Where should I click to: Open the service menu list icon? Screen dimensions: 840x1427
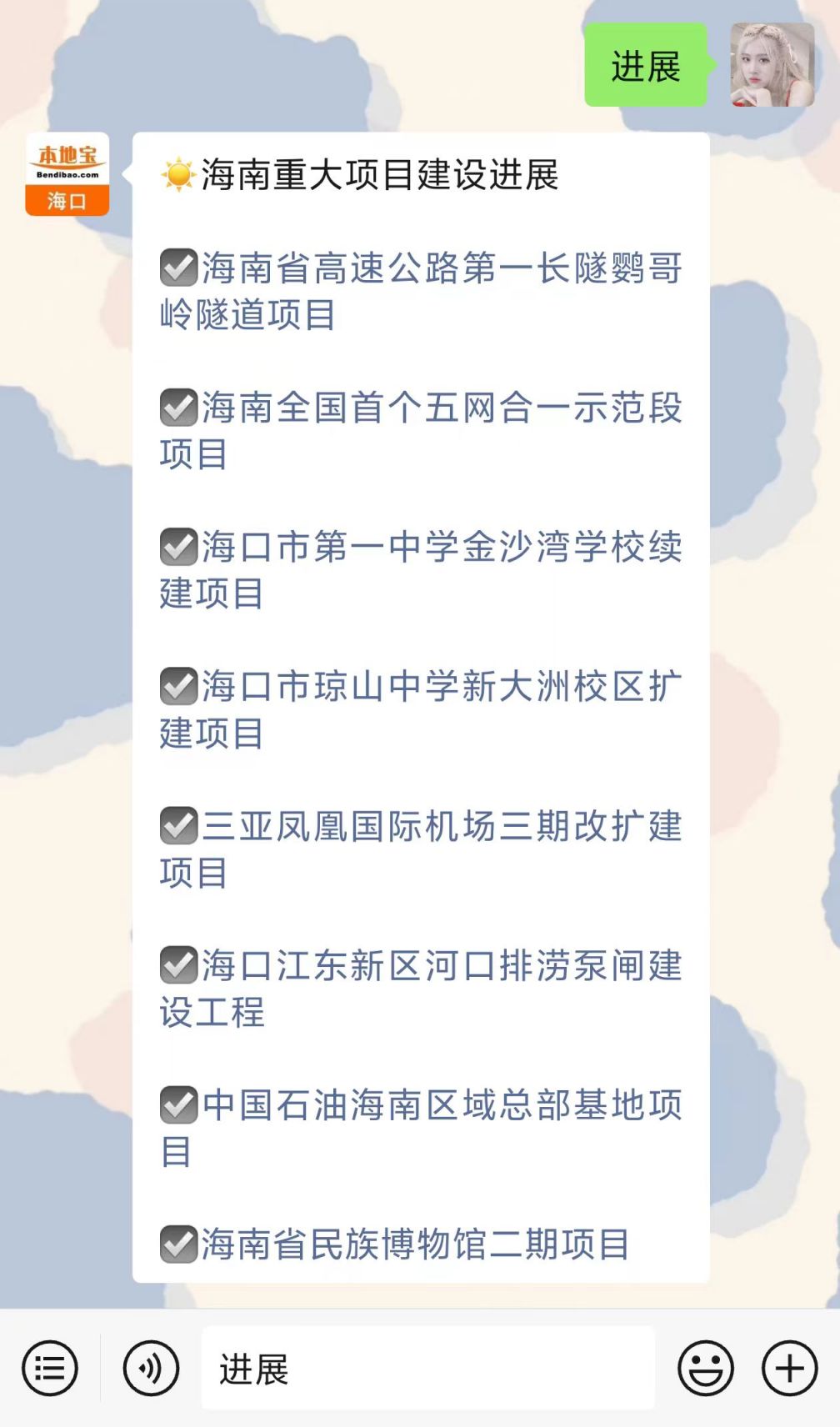50,1368
